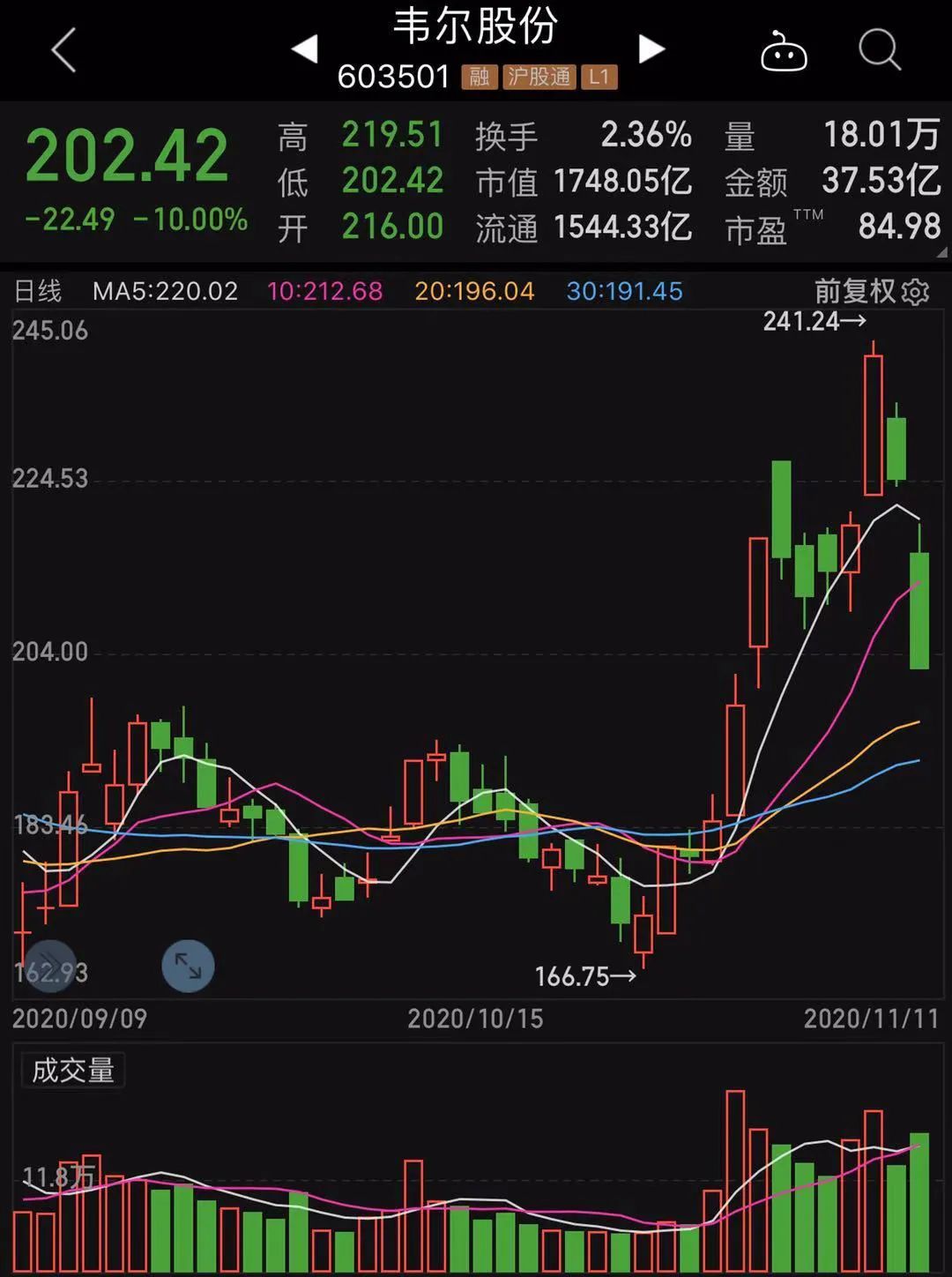This screenshot has height=1277, width=952.
Task: Expand the quote details corner arrow
Action: click(x=941, y=253)
